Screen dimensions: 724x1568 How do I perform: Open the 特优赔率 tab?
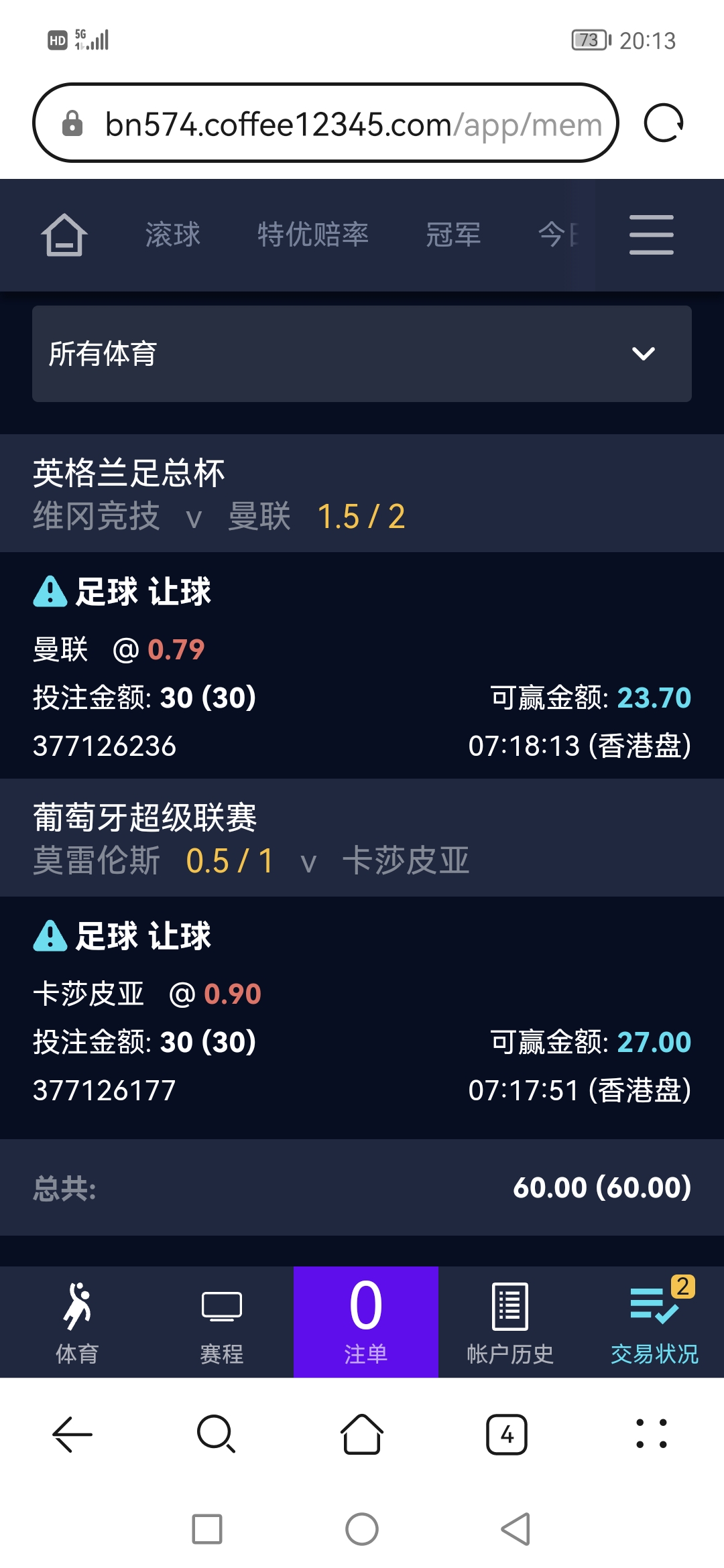point(313,235)
